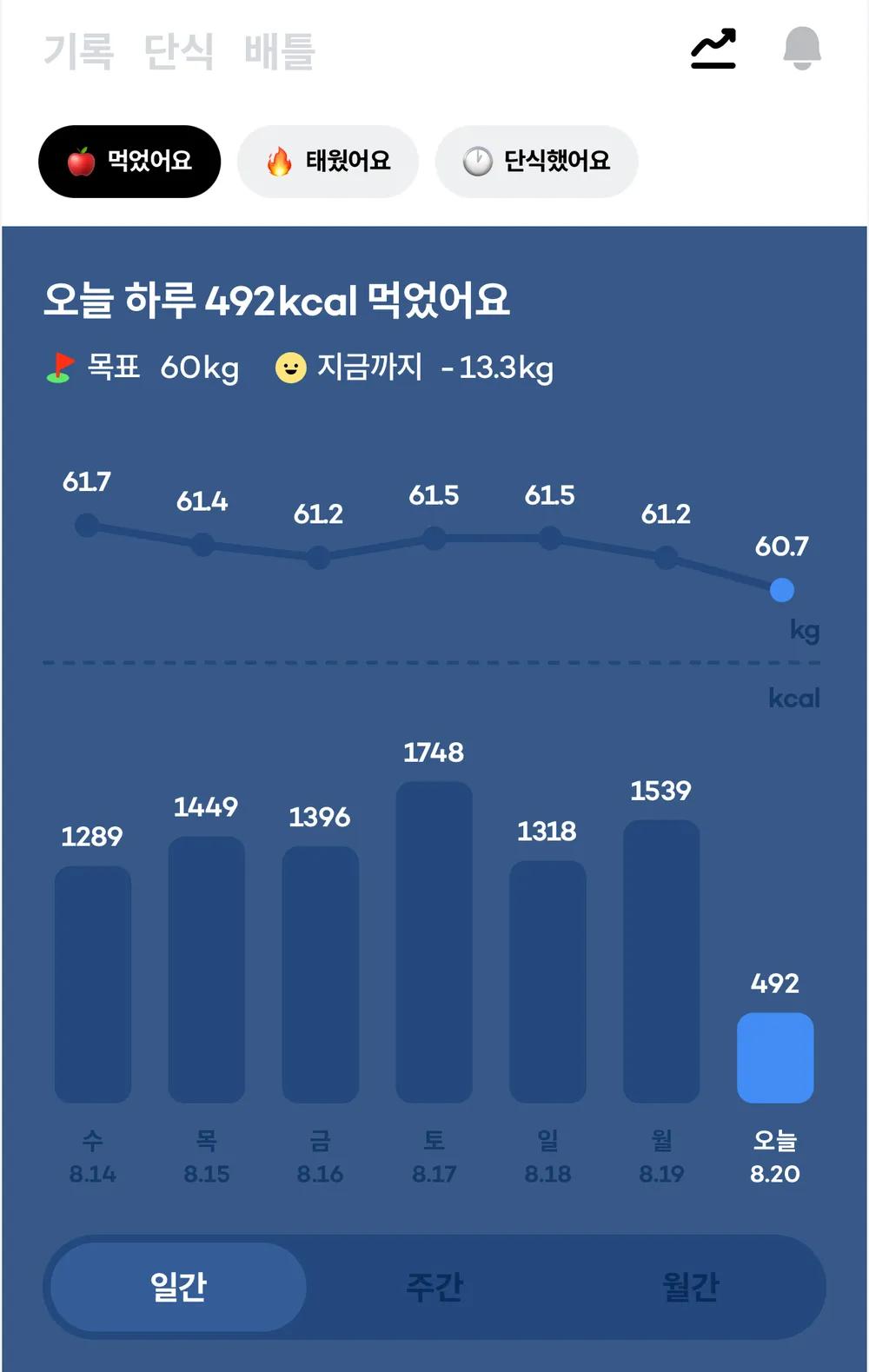The height and width of the screenshot is (1372, 869).
Task: Switch to 월간 view
Action: [x=691, y=1286]
